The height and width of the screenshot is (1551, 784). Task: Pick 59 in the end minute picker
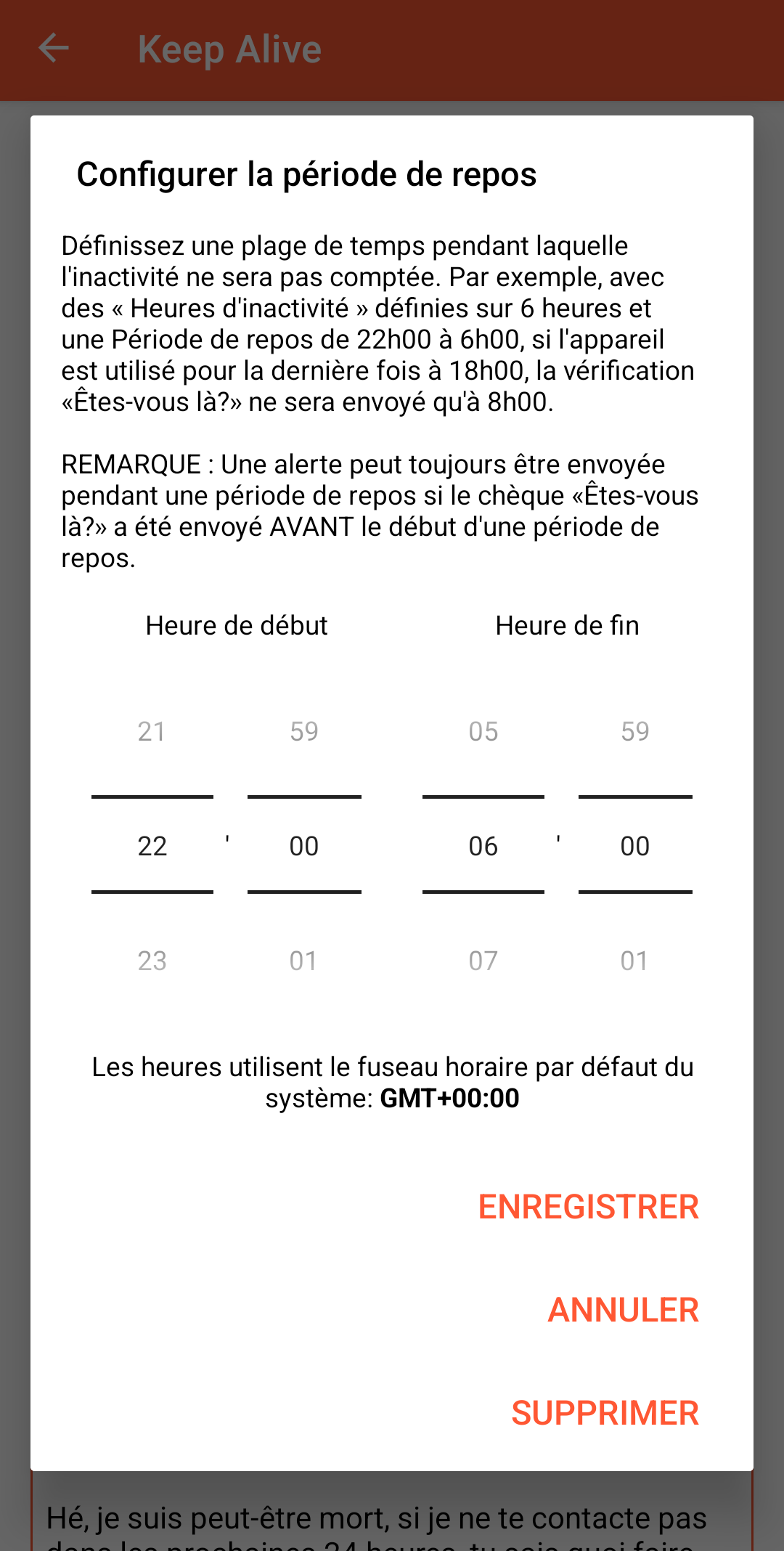pyautogui.click(x=634, y=731)
